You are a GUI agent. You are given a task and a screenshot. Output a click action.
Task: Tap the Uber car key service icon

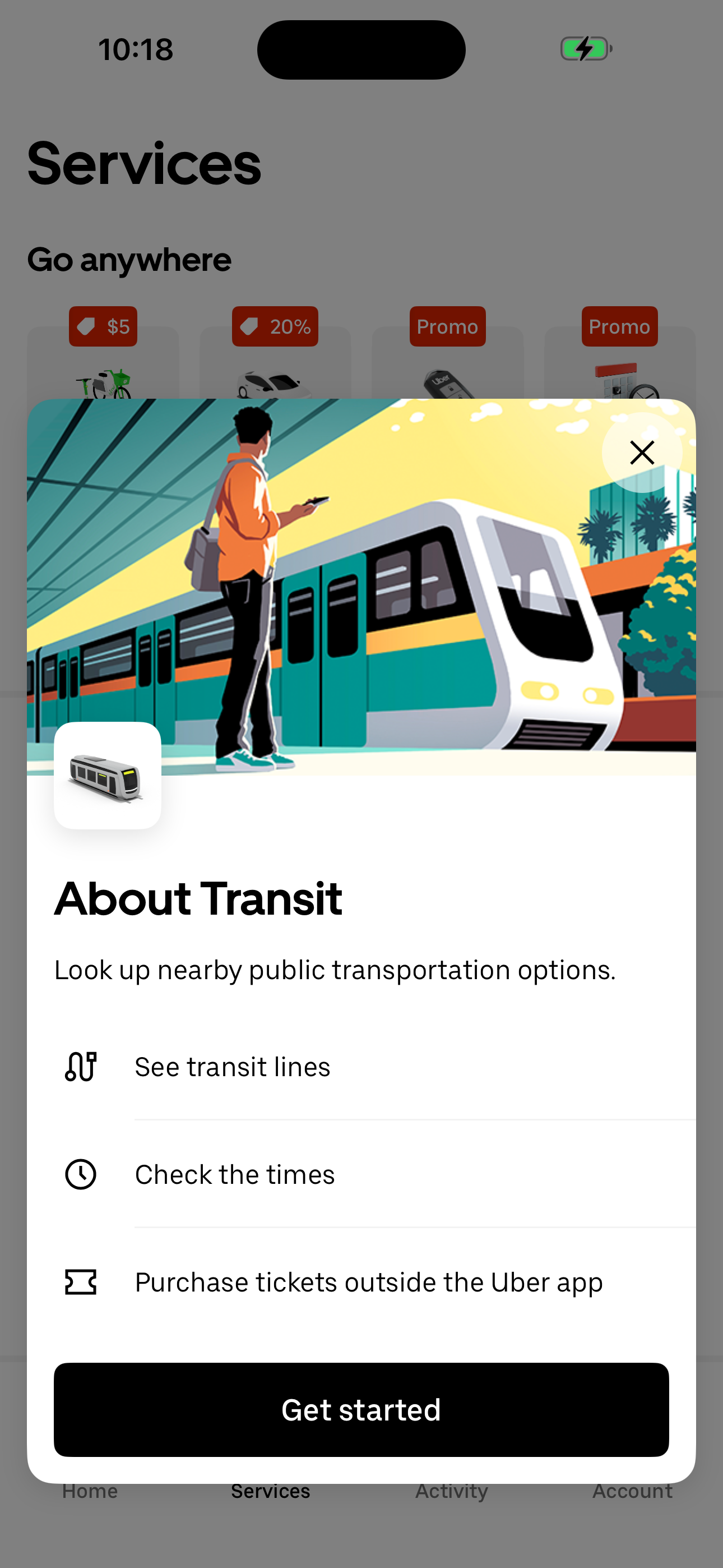pyautogui.click(x=447, y=384)
